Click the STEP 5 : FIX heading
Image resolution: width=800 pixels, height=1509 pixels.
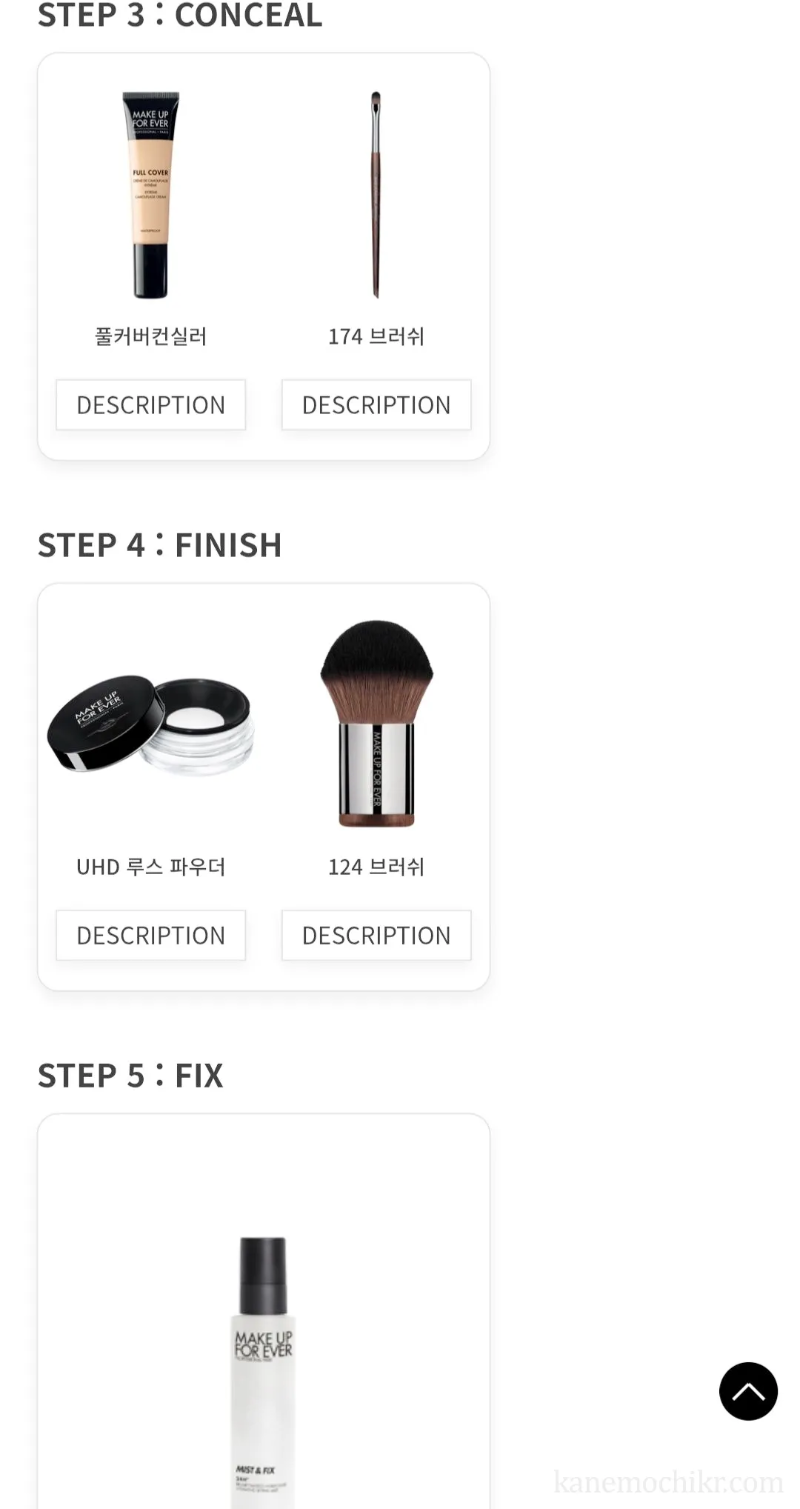(130, 1074)
